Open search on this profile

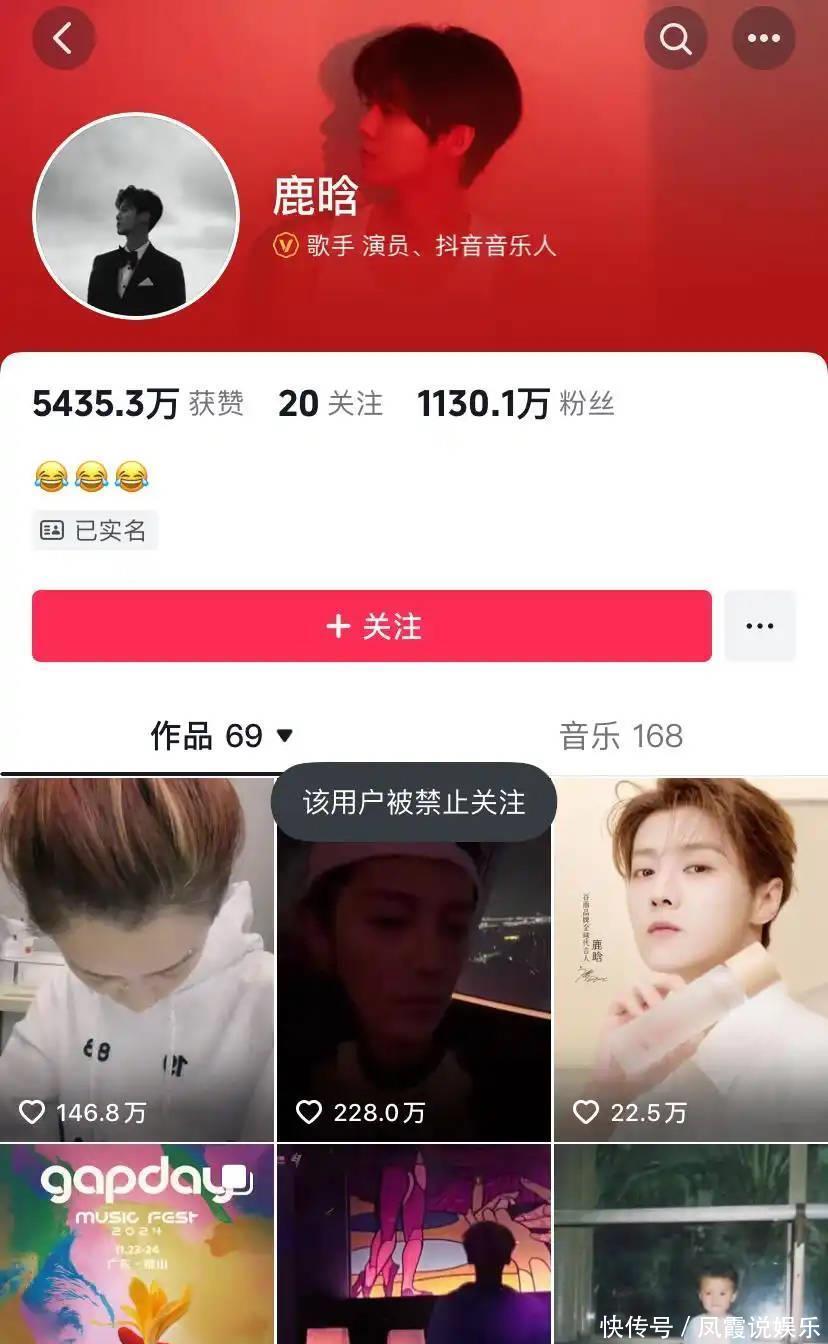675,39
